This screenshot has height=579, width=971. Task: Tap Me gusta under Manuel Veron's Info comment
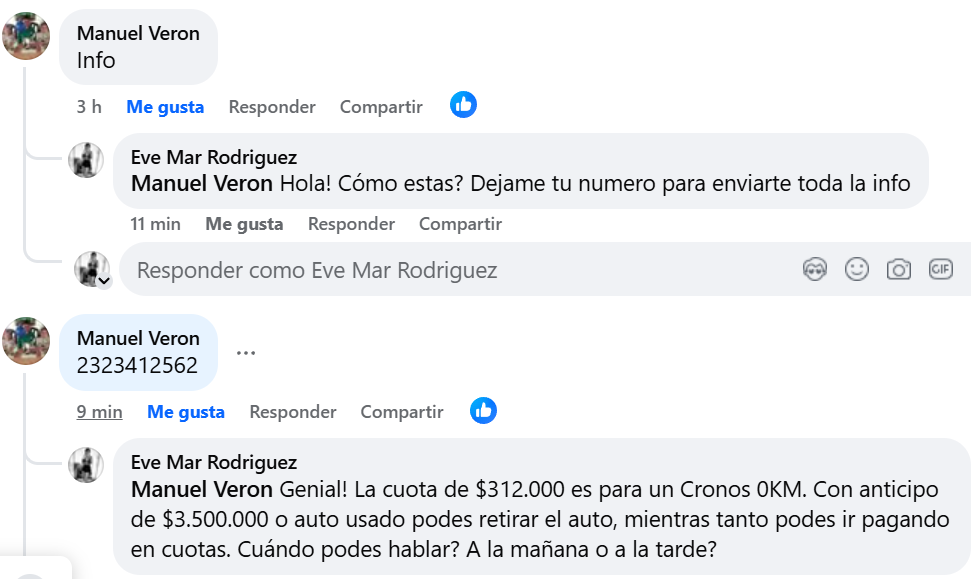(165, 107)
